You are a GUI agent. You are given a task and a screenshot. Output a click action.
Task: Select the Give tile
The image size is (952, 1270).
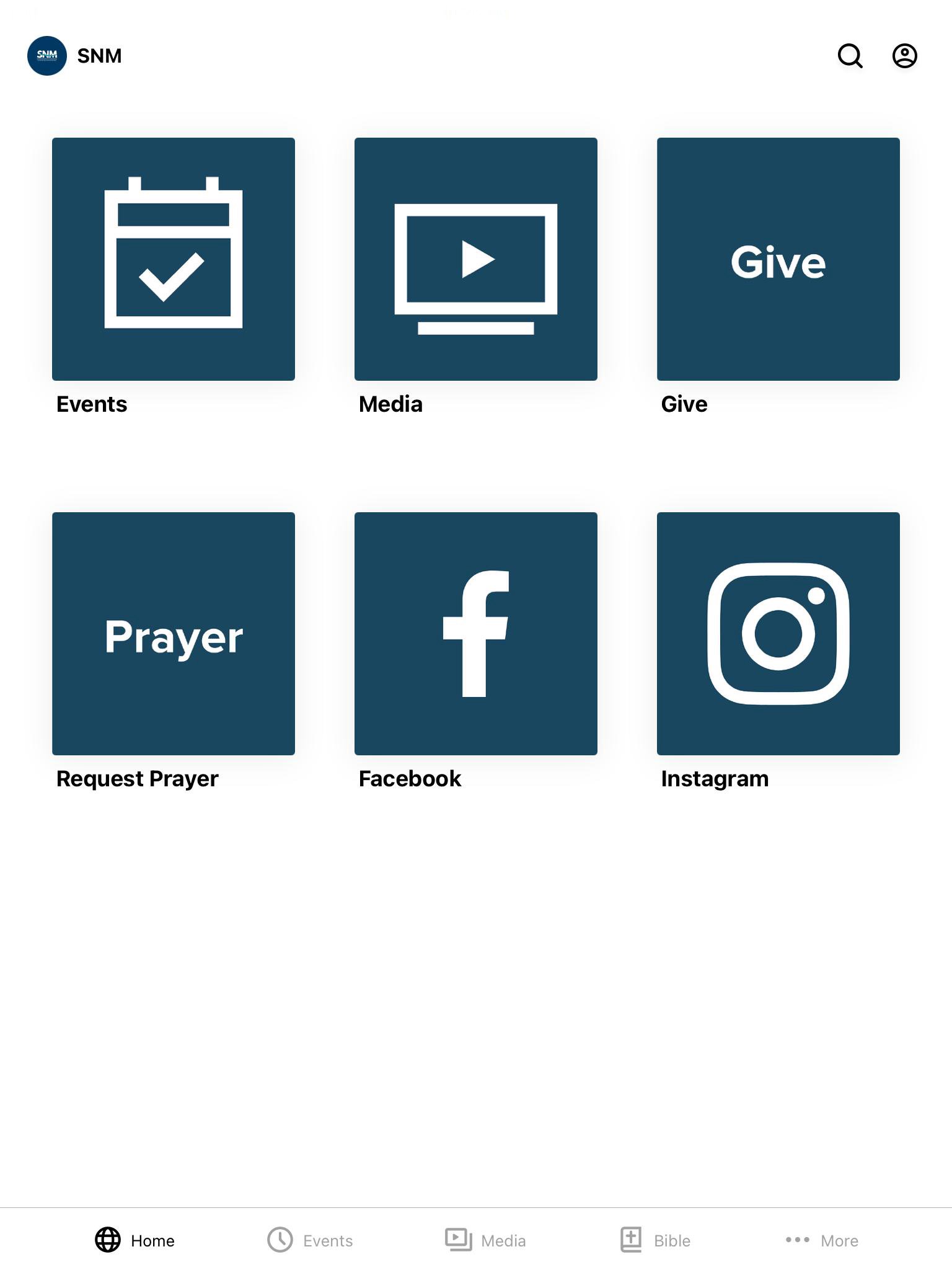[x=778, y=259]
